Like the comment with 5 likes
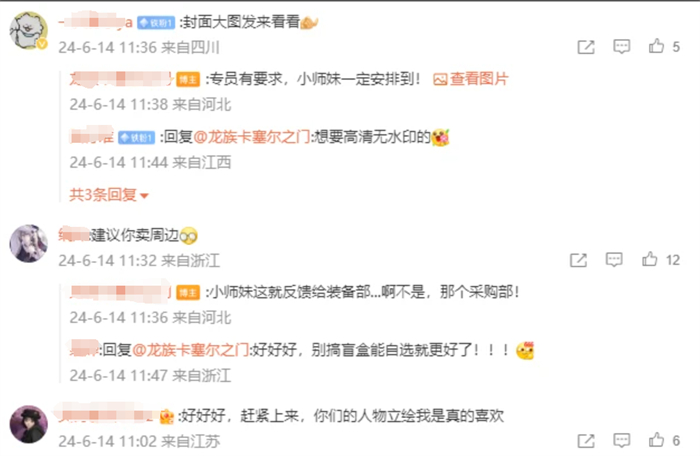The width and height of the screenshot is (700, 456). pos(657,46)
